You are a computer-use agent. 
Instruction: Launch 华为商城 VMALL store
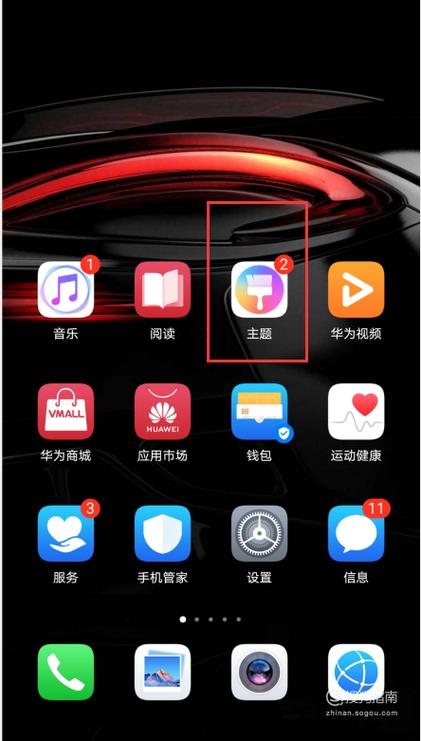click(66, 412)
